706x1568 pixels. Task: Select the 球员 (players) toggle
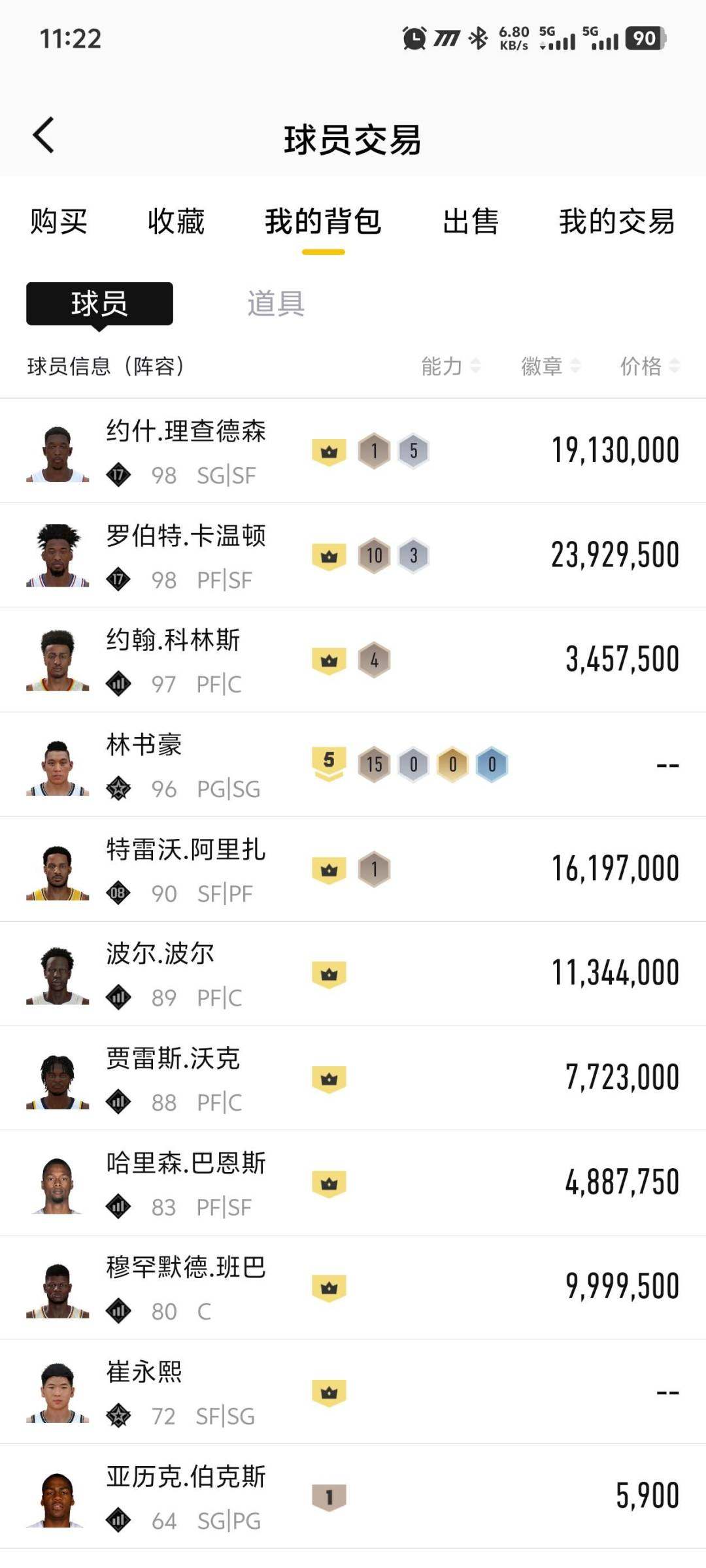[100, 304]
